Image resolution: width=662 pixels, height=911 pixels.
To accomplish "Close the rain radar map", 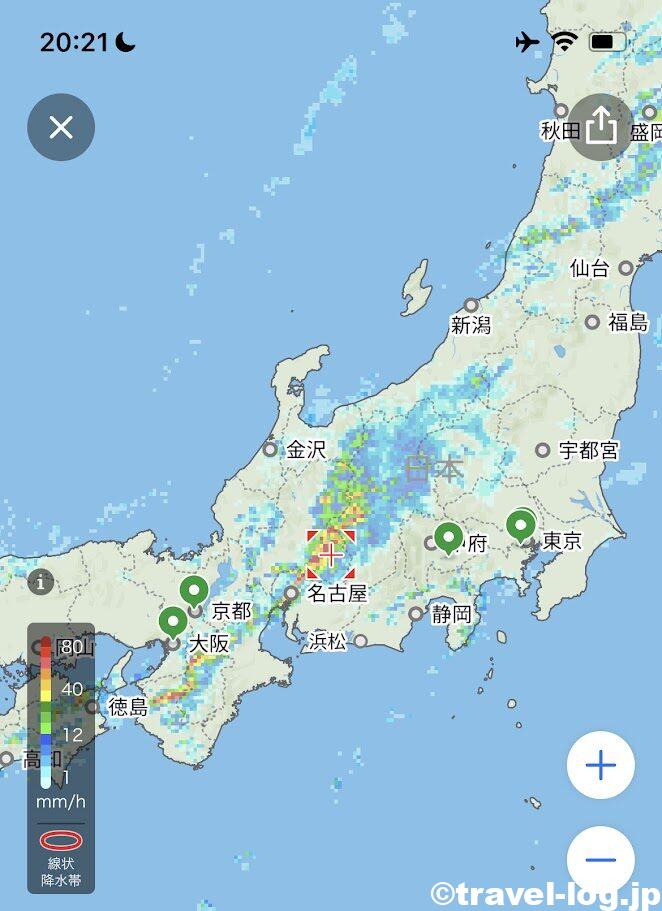I will click(x=61, y=127).
